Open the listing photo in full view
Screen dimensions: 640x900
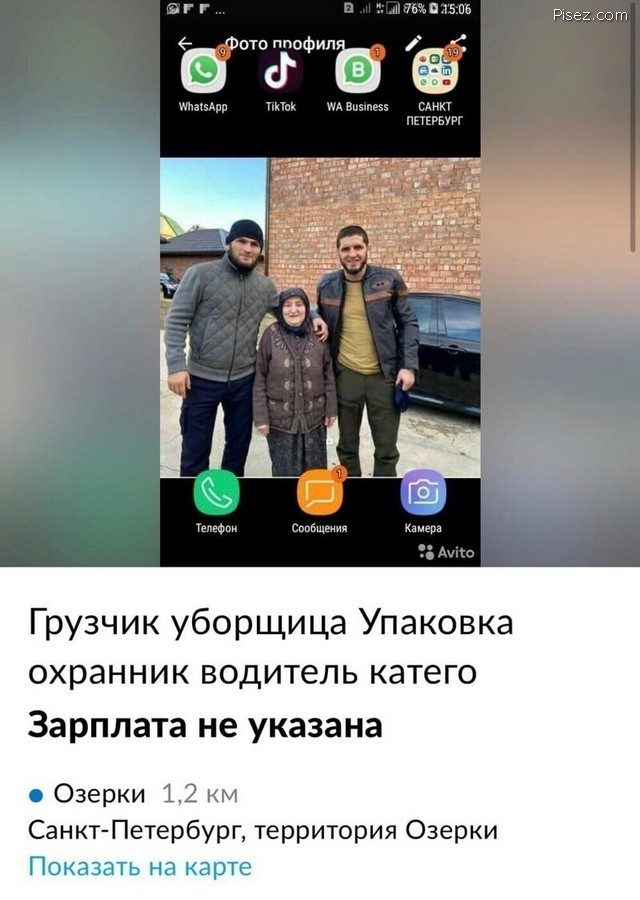point(320,300)
